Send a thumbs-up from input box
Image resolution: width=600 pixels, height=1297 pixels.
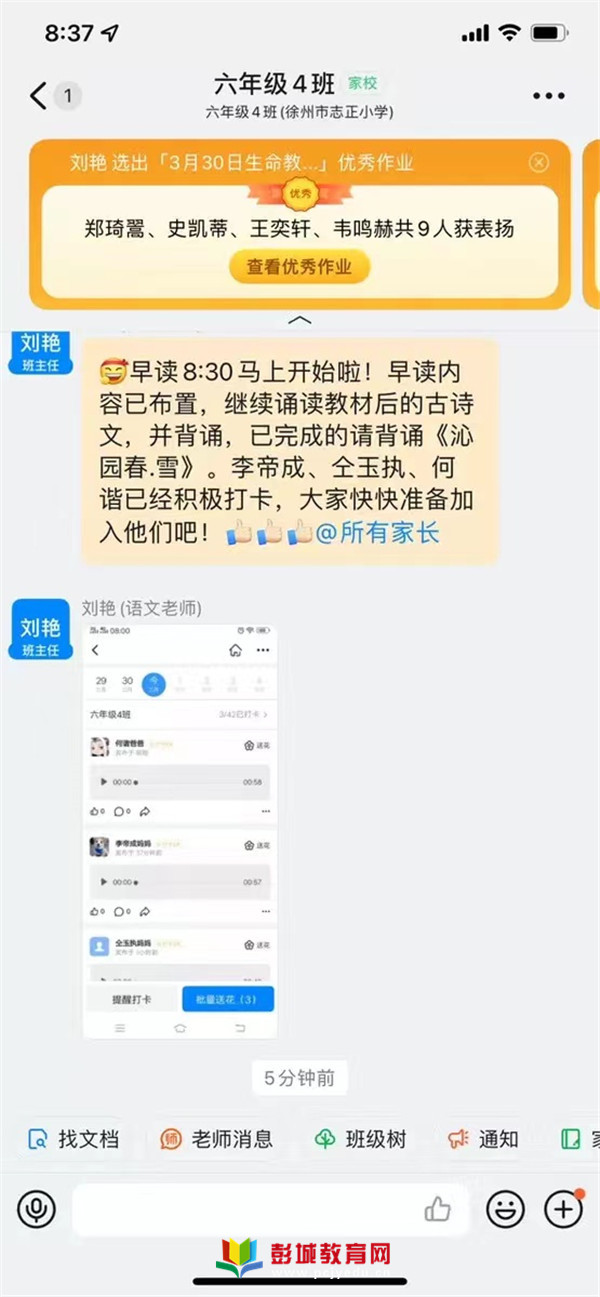point(437,1209)
